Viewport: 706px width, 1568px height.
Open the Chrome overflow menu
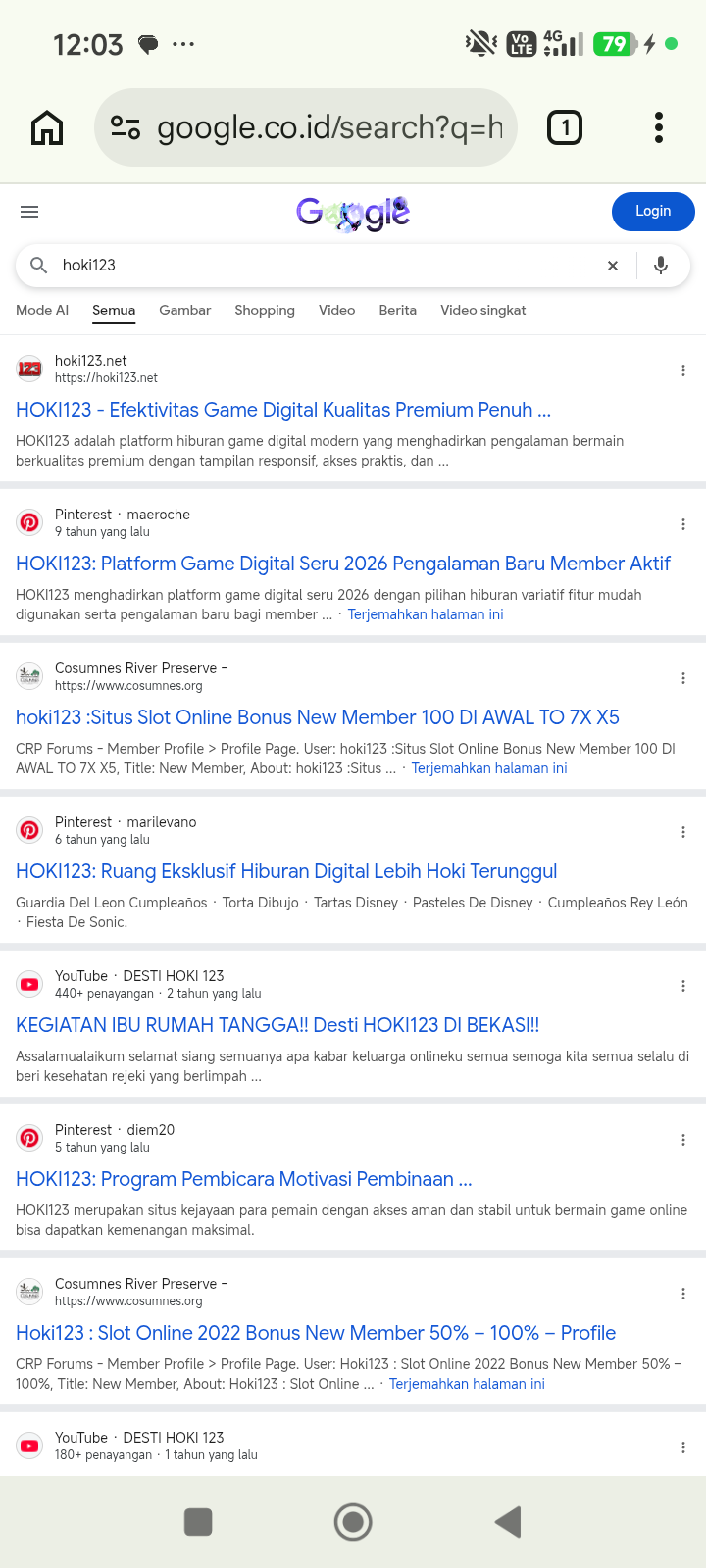(x=659, y=127)
